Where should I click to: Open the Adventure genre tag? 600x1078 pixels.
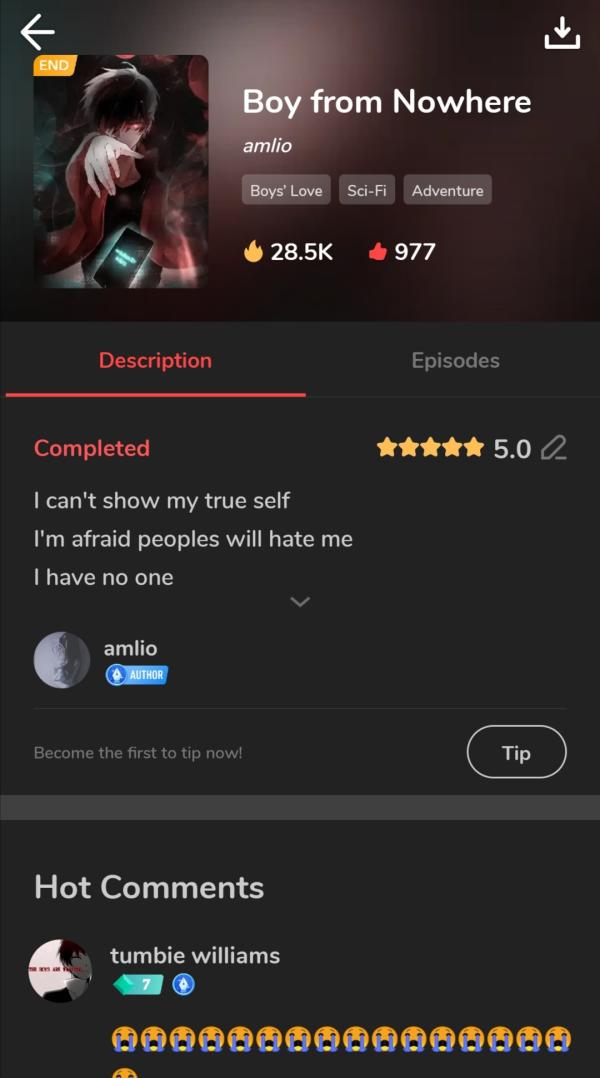(447, 190)
